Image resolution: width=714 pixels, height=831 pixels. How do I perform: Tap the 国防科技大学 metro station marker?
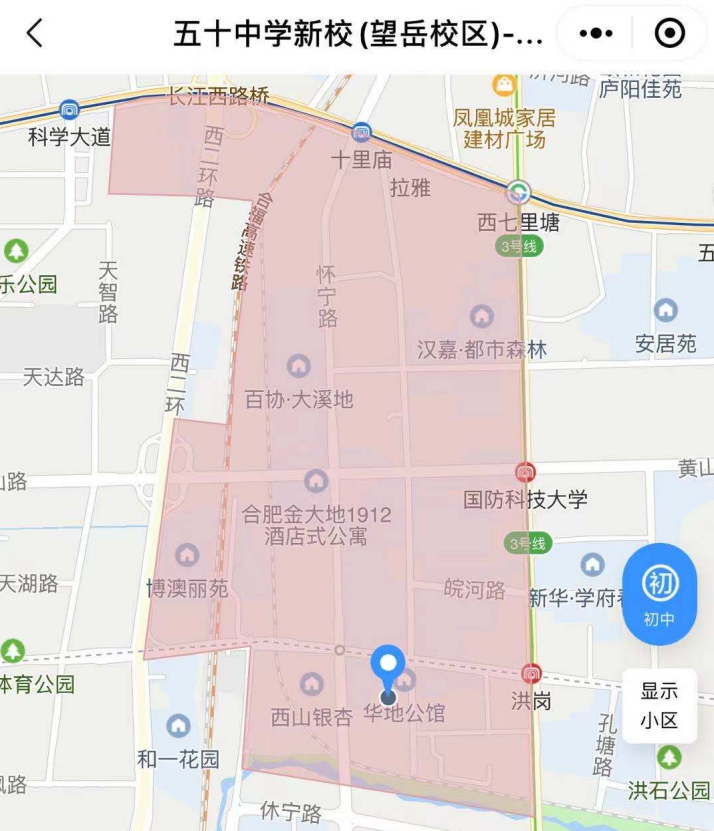click(525, 472)
